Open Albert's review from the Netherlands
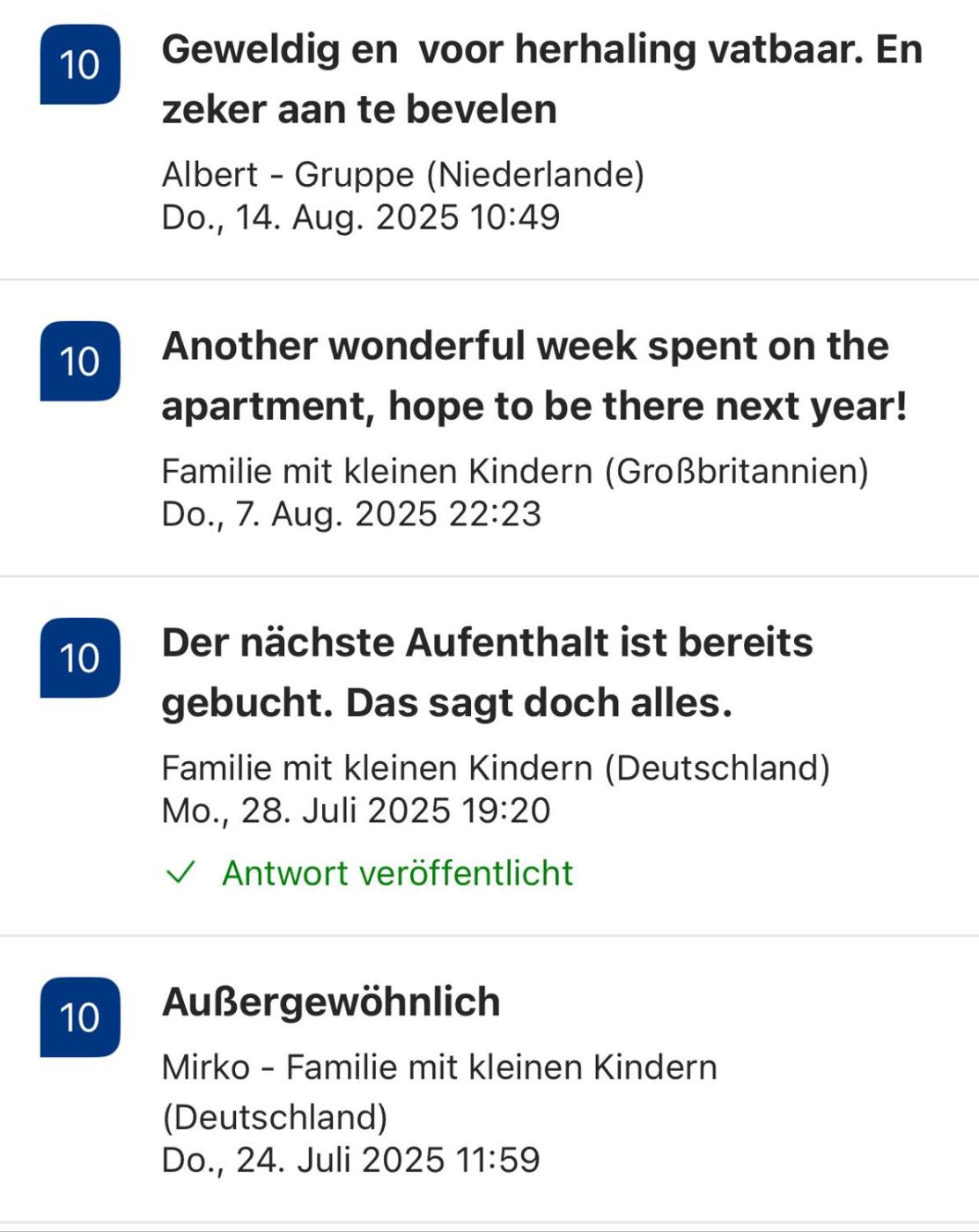979x1232 pixels. pos(541,79)
